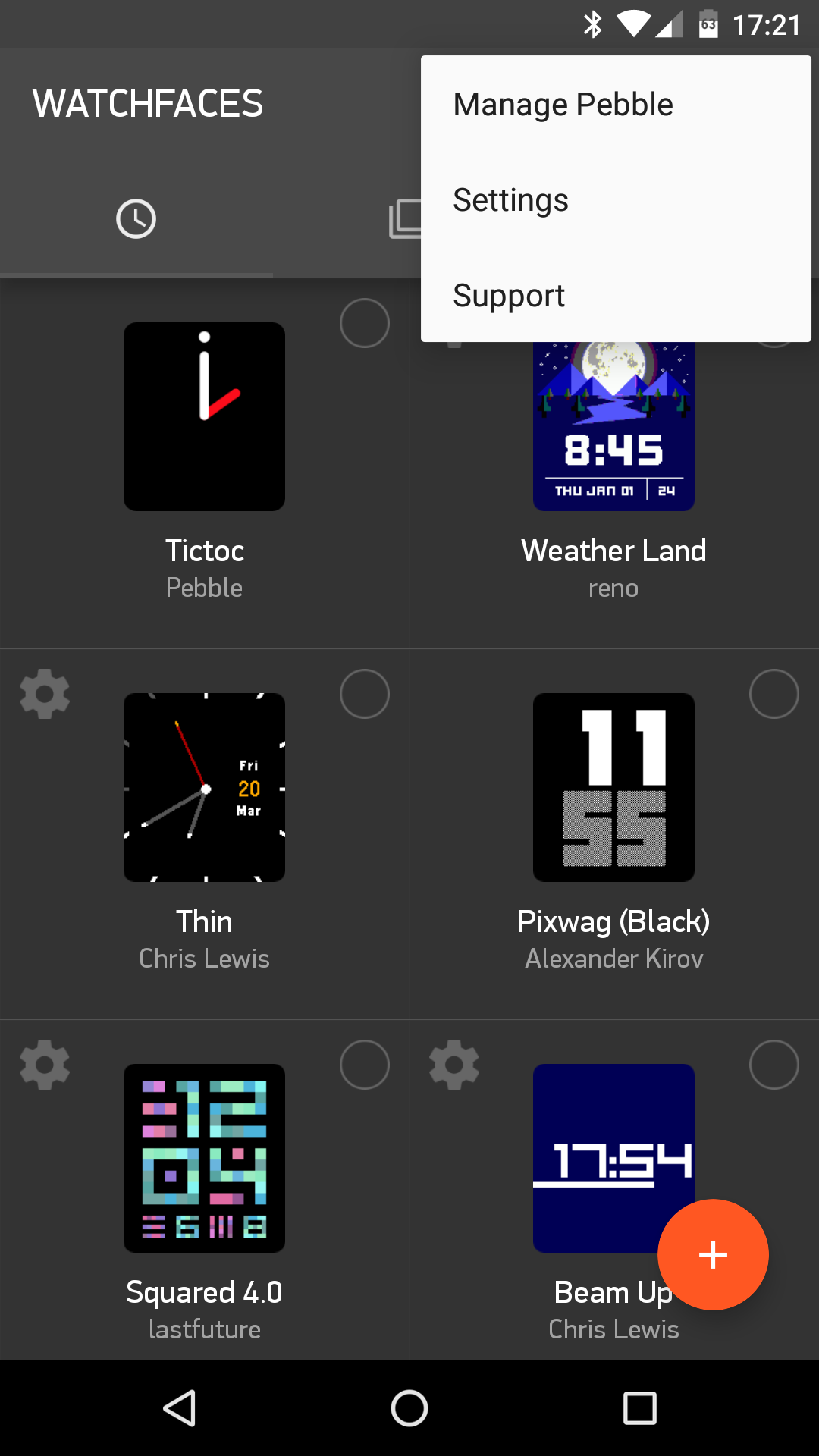Open the Pixwag (Black) watchface

pos(613,787)
